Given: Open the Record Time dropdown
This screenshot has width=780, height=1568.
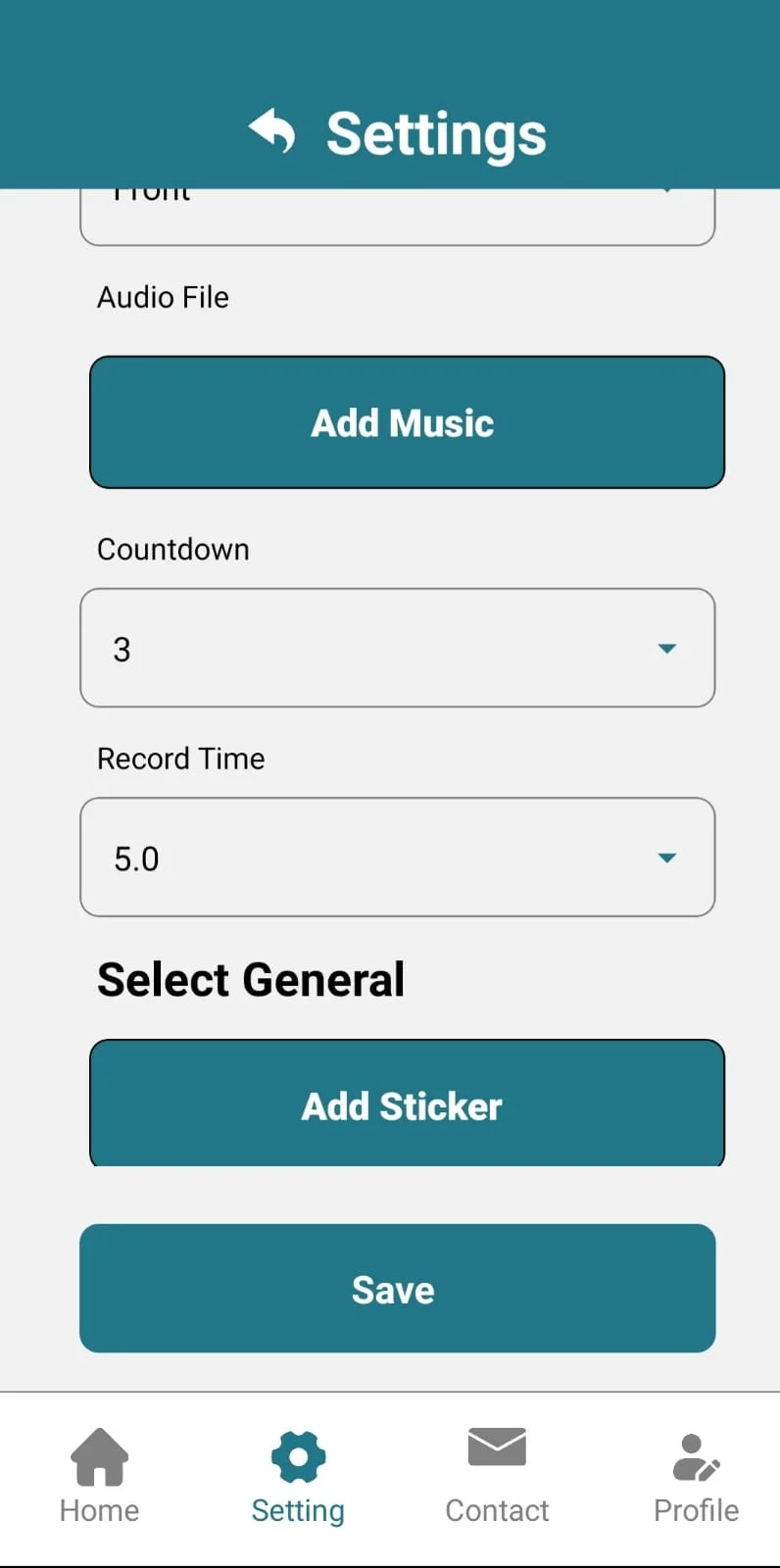Looking at the screenshot, I should click(x=397, y=857).
